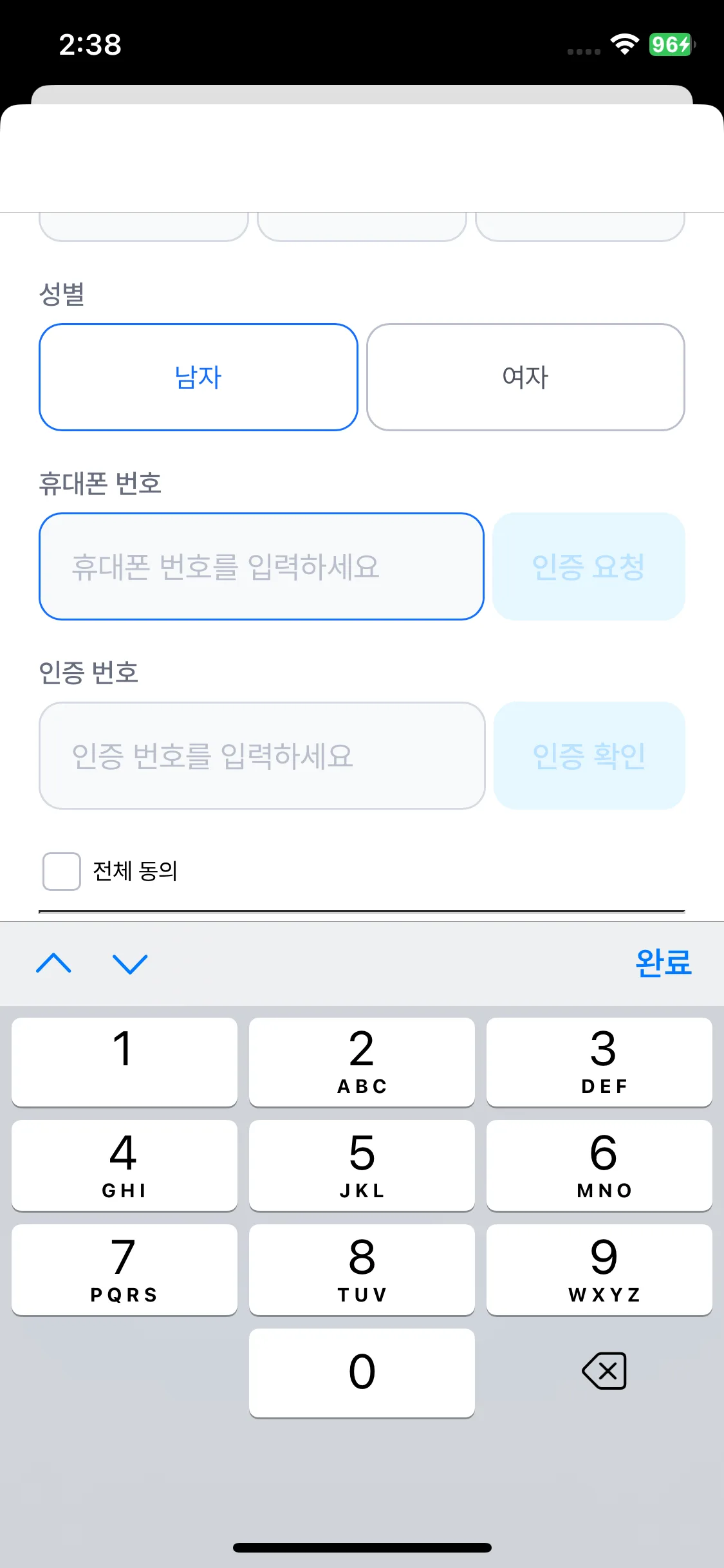This screenshot has height=1568, width=724.
Task: Select the 남자 gender option
Action: 198,377
